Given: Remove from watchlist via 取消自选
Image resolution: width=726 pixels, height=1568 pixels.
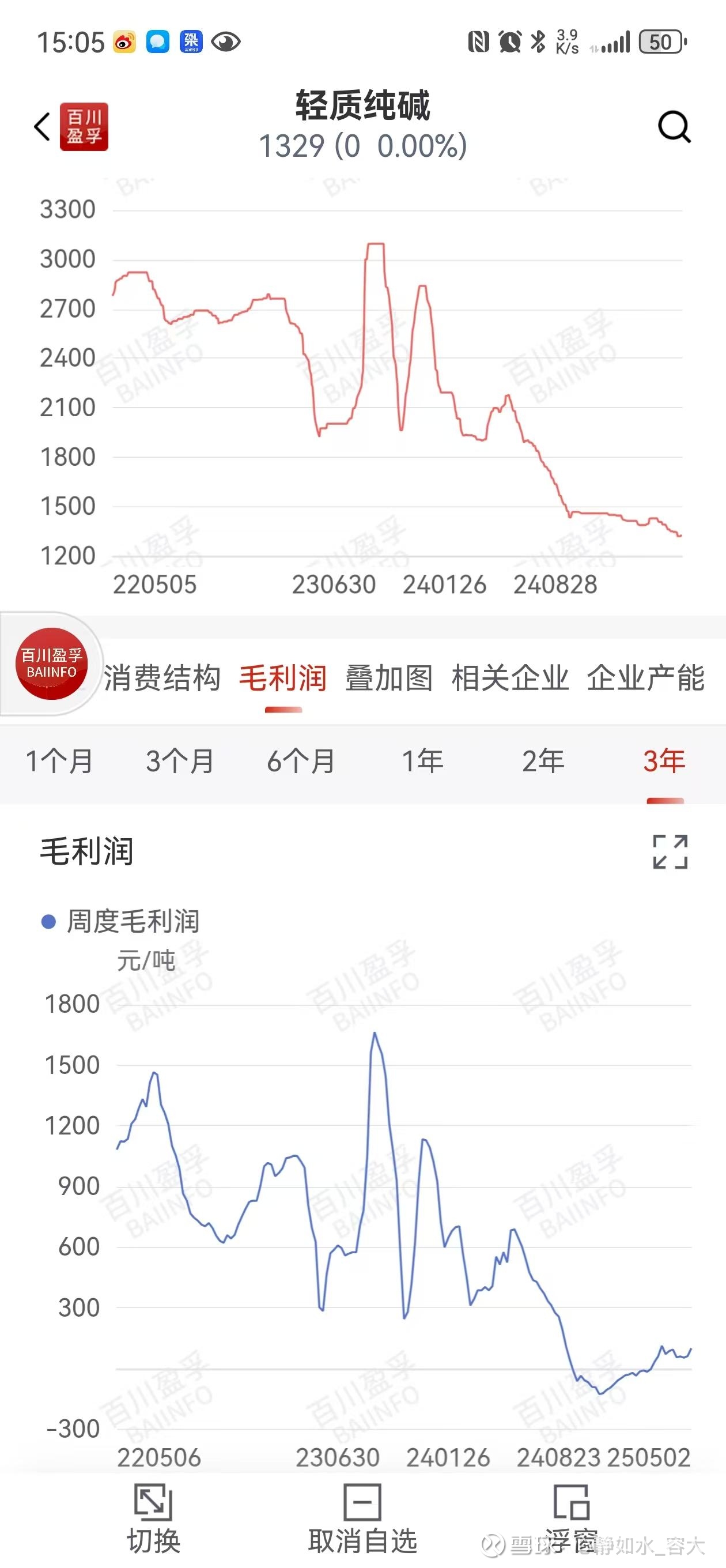Looking at the screenshot, I should (362, 1518).
